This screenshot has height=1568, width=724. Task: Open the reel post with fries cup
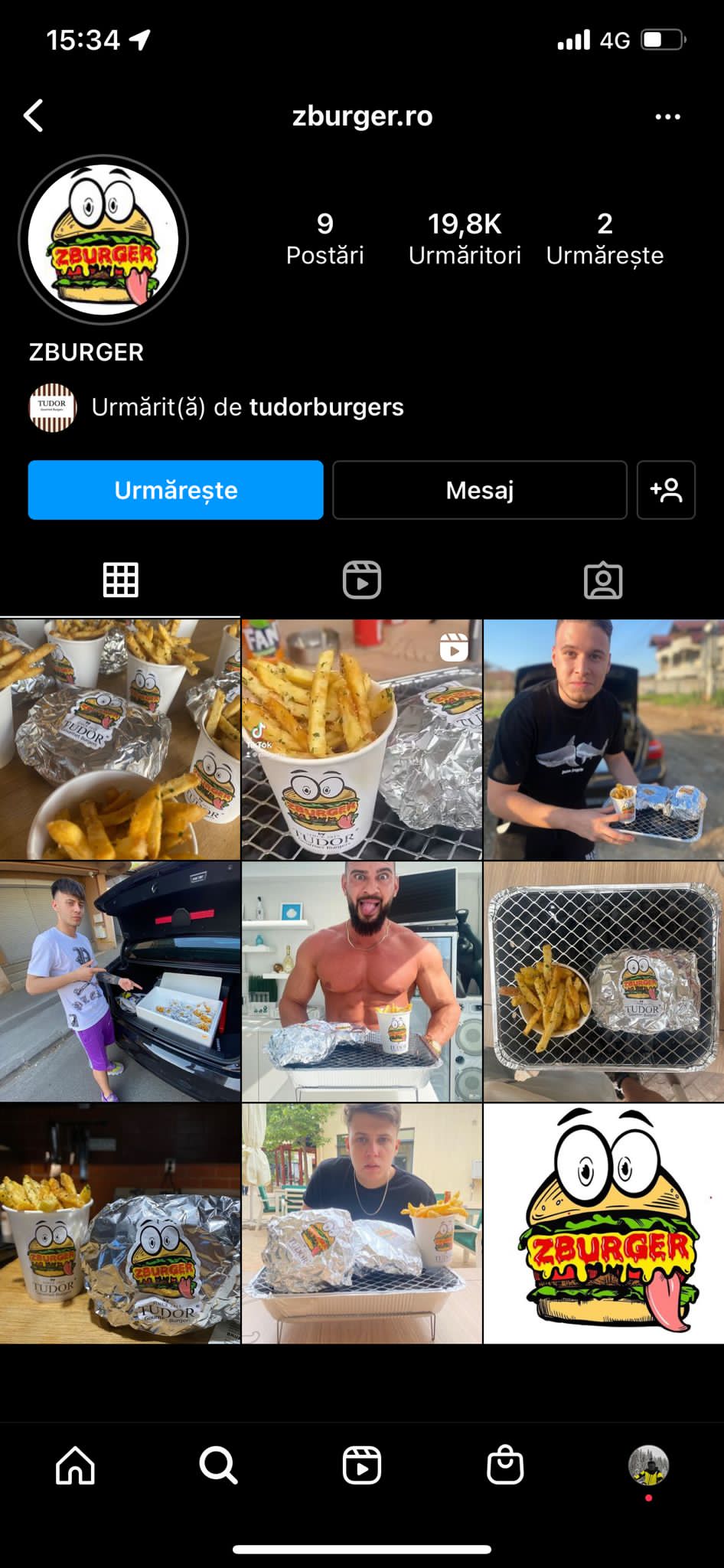tap(362, 740)
